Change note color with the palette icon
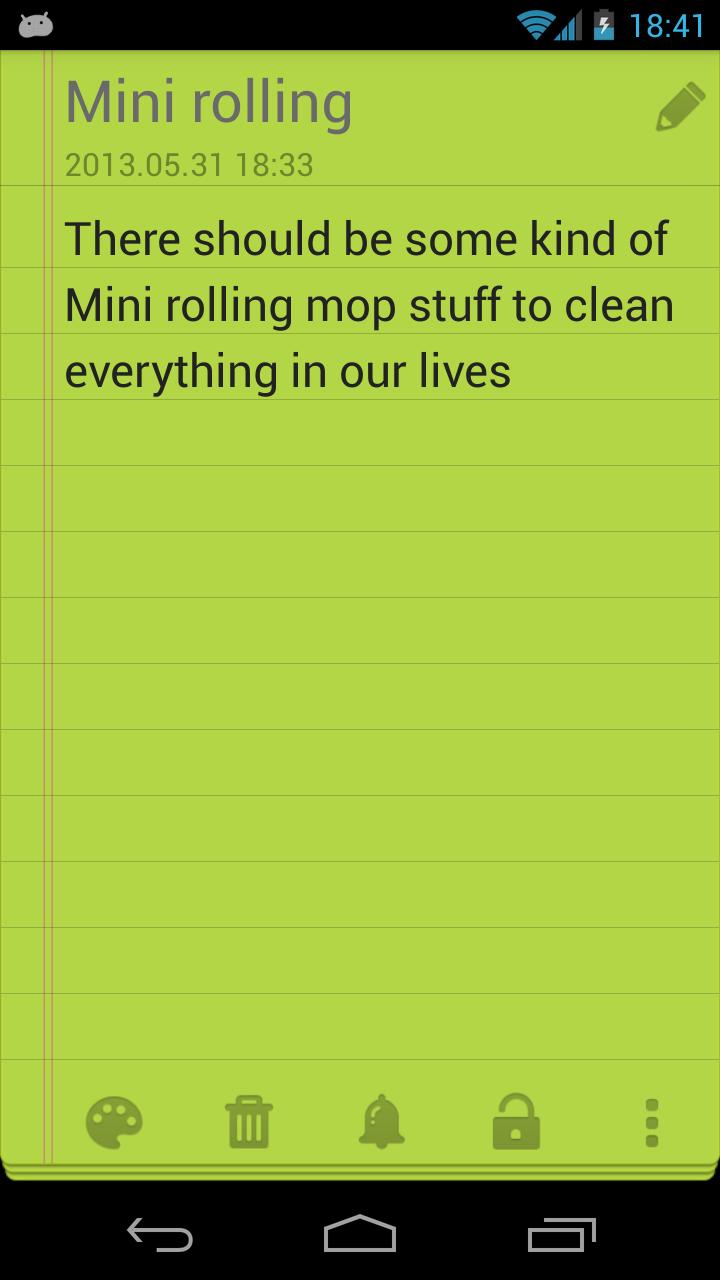This screenshot has height=1280, width=720. 115,1122
